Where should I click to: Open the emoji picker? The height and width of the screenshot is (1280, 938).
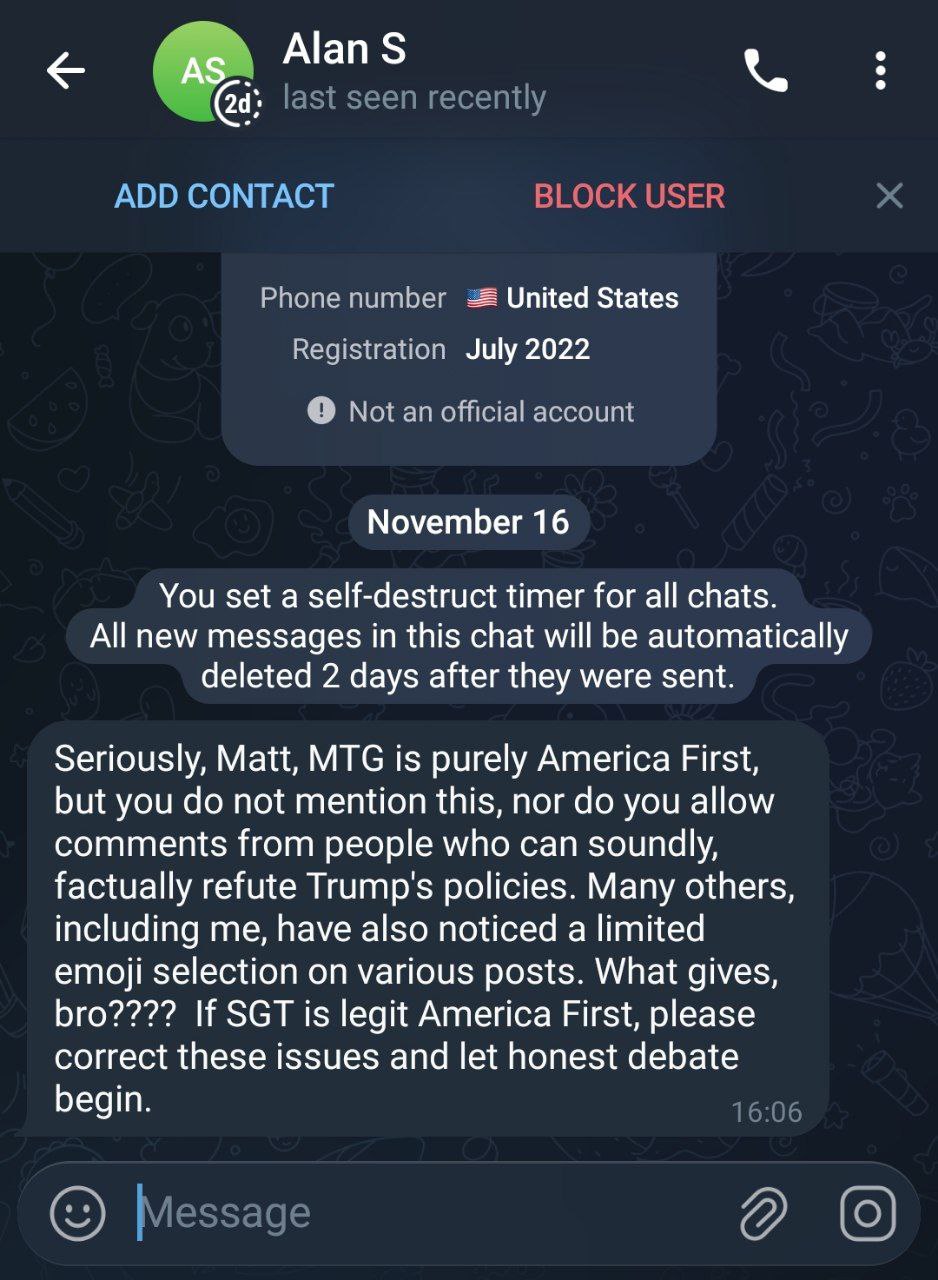tap(77, 1213)
